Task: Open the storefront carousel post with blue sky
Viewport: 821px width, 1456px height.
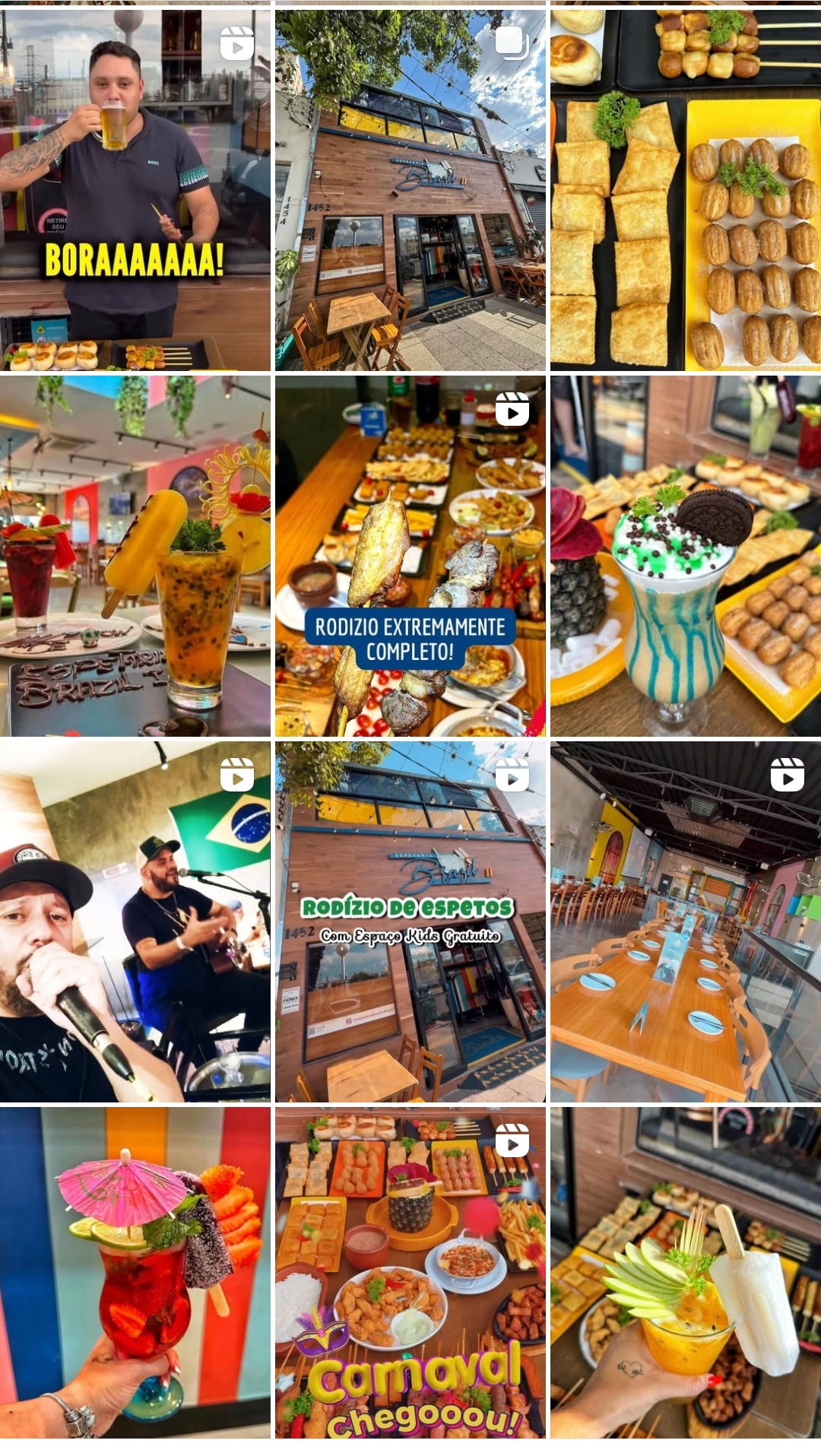Action: click(x=410, y=190)
